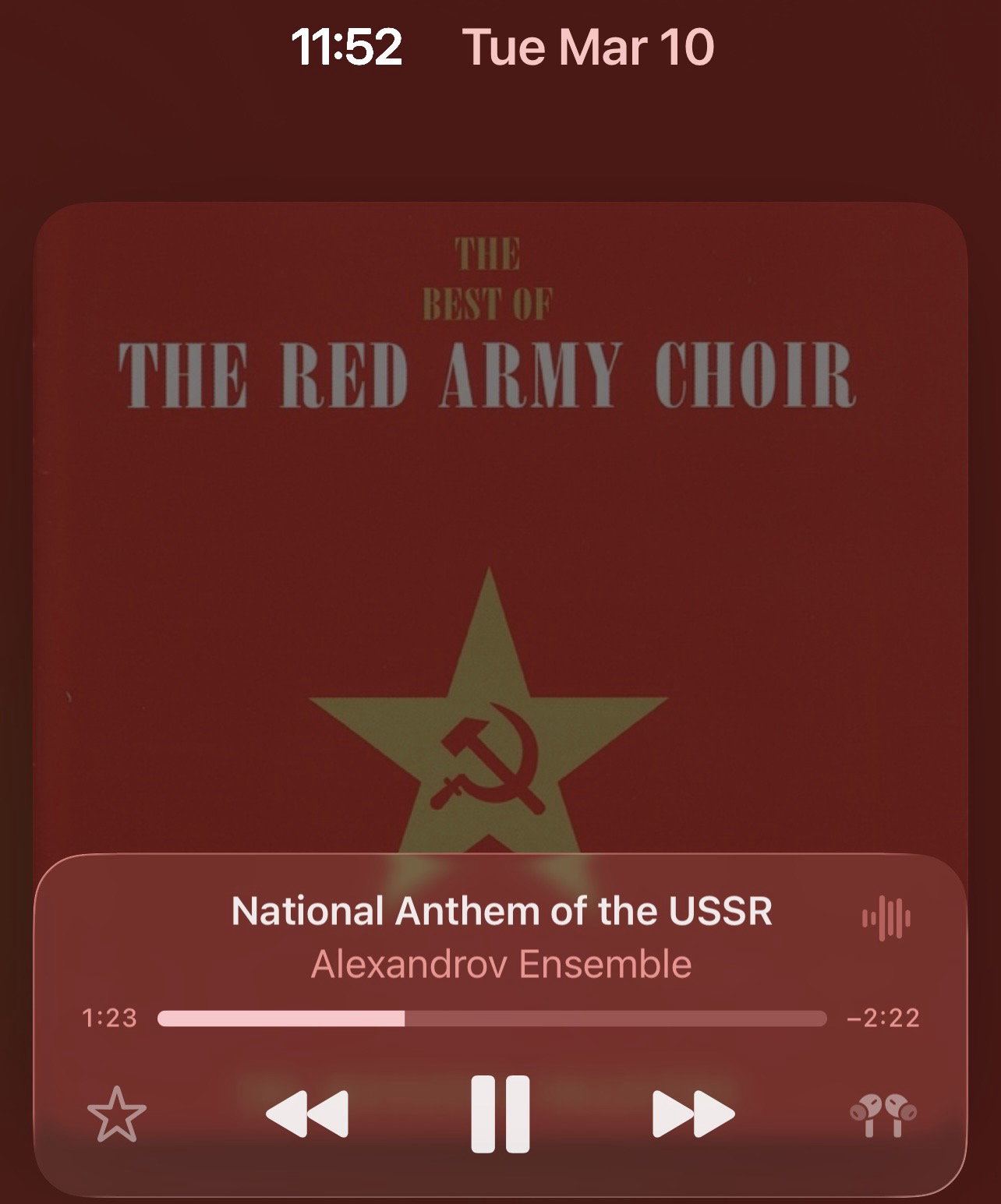The width and height of the screenshot is (1001, 1204).
Task: Go back to the previous track
Action: click(x=307, y=1114)
